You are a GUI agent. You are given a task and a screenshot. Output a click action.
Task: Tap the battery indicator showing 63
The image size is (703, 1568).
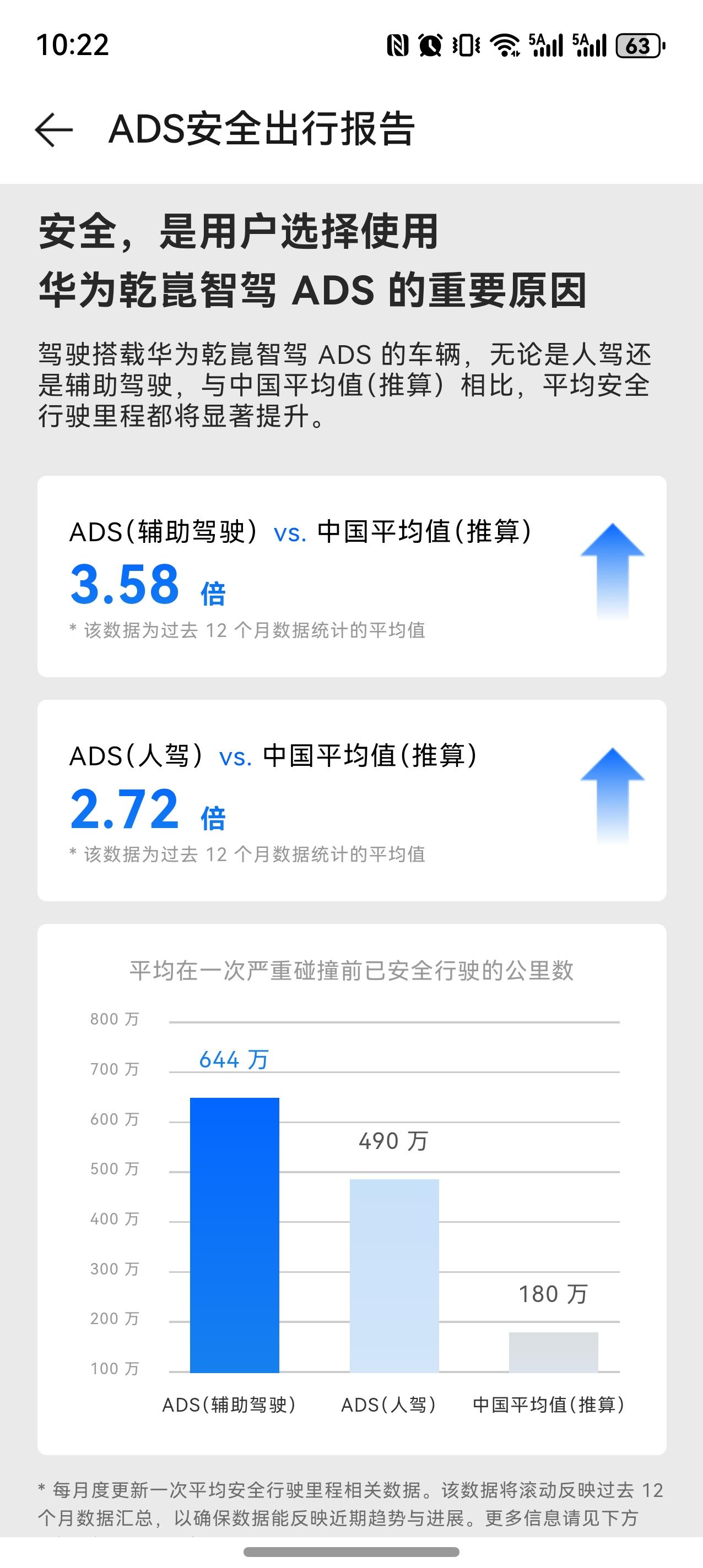(637, 44)
